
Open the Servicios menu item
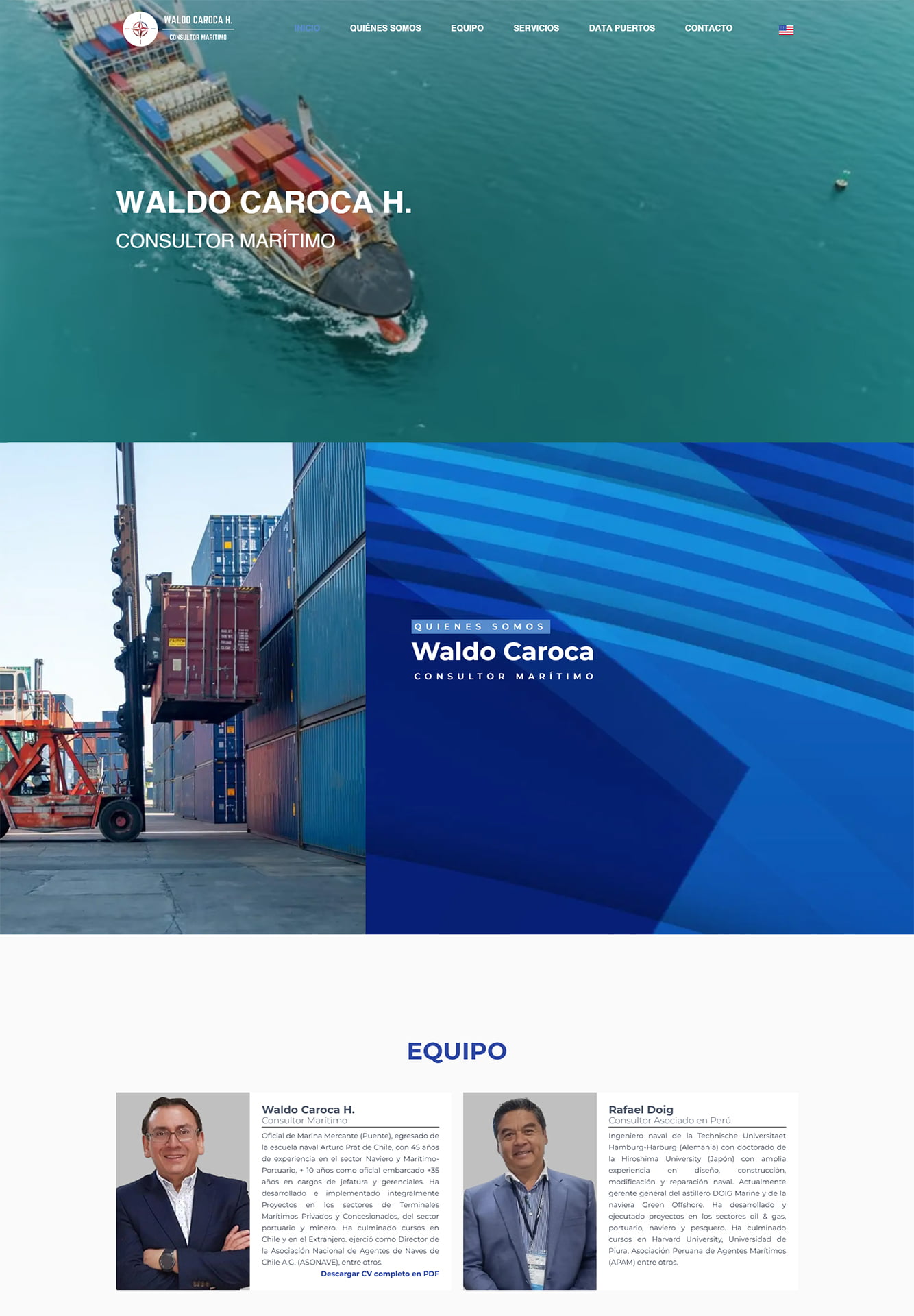click(x=536, y=28)
